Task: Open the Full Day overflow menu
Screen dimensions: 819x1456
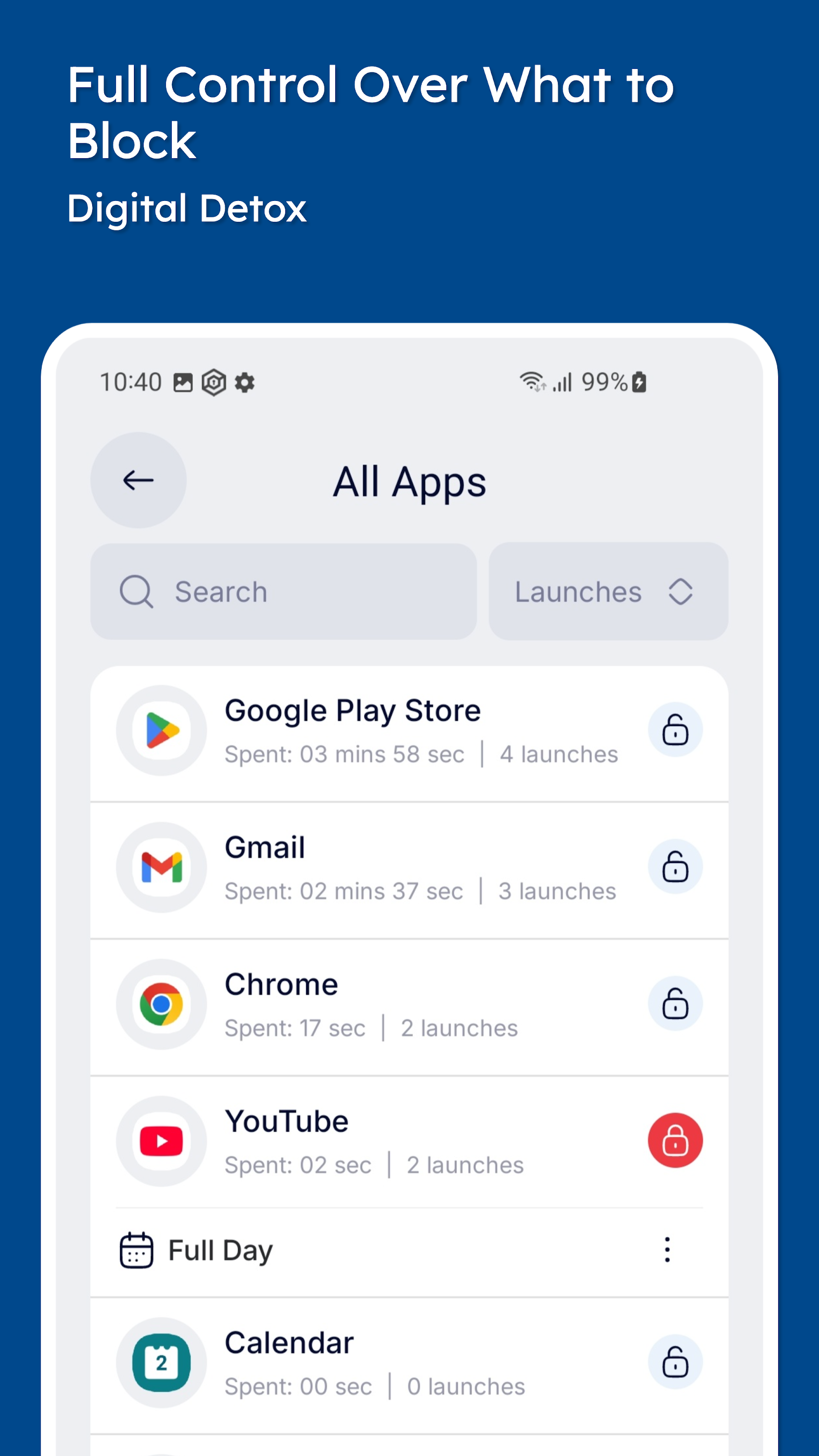Action: [667, 1250]
